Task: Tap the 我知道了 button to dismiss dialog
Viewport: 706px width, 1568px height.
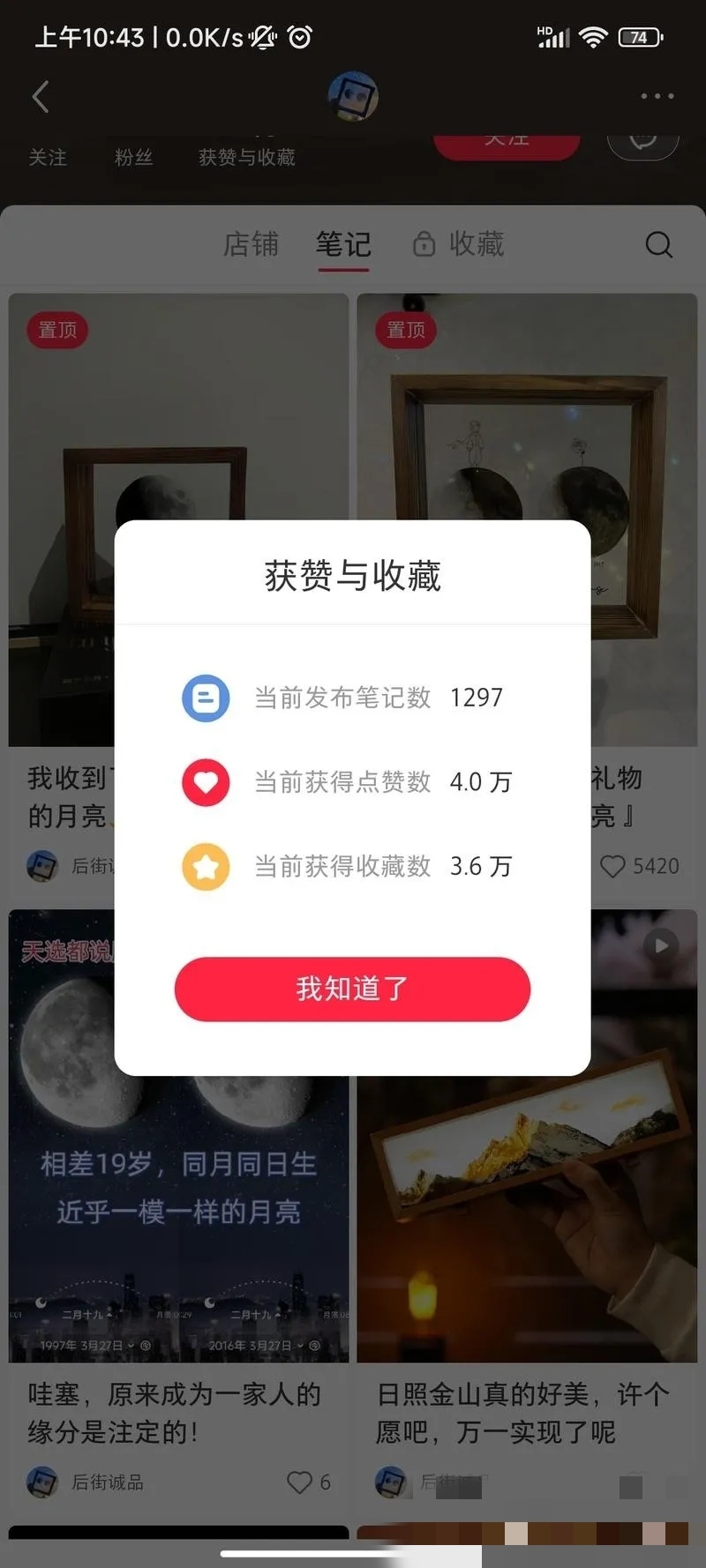Action: pos(352,989)
